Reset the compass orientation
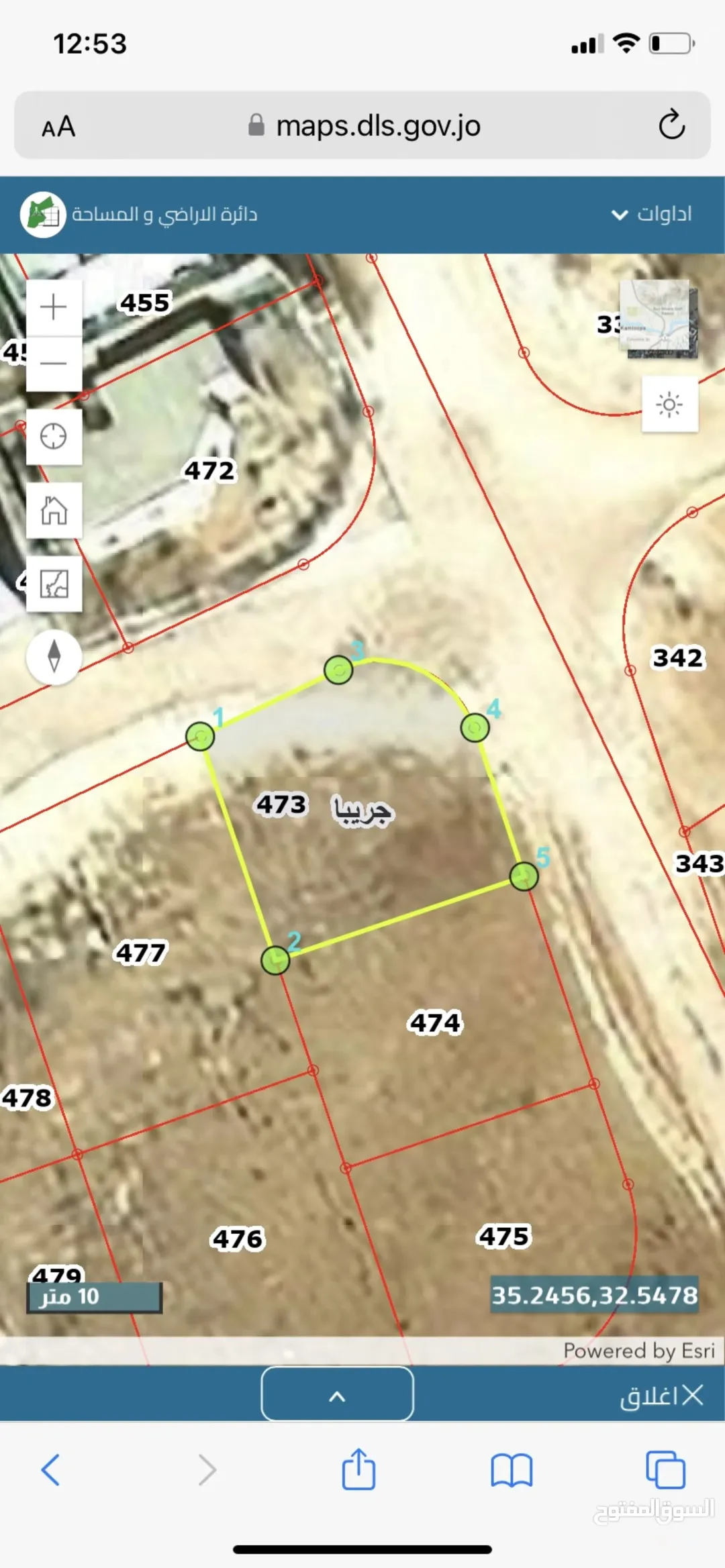Screen dimensions: 725x1568 (x=54, y=657)
